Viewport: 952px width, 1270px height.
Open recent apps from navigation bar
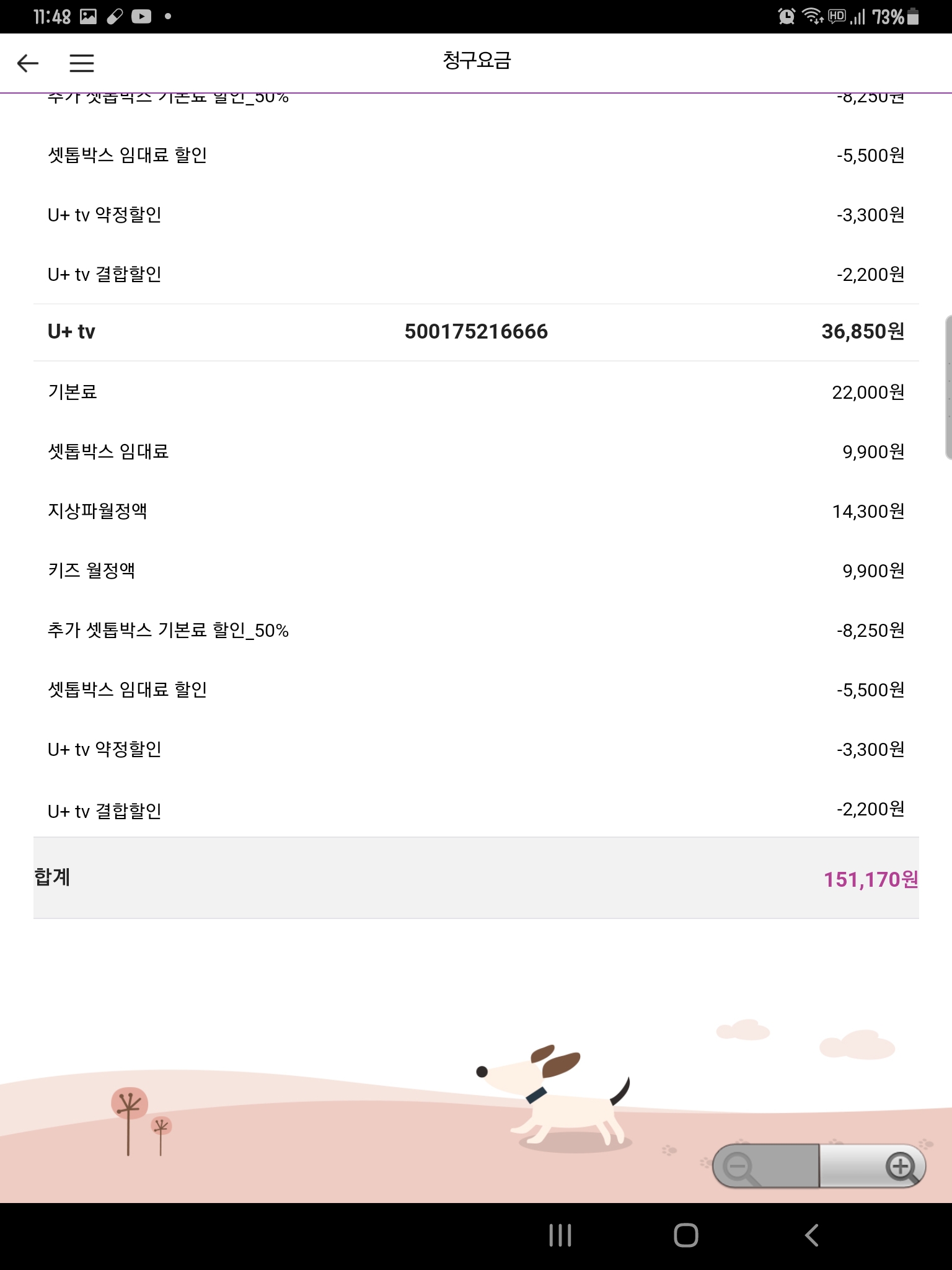(560, 1235)
